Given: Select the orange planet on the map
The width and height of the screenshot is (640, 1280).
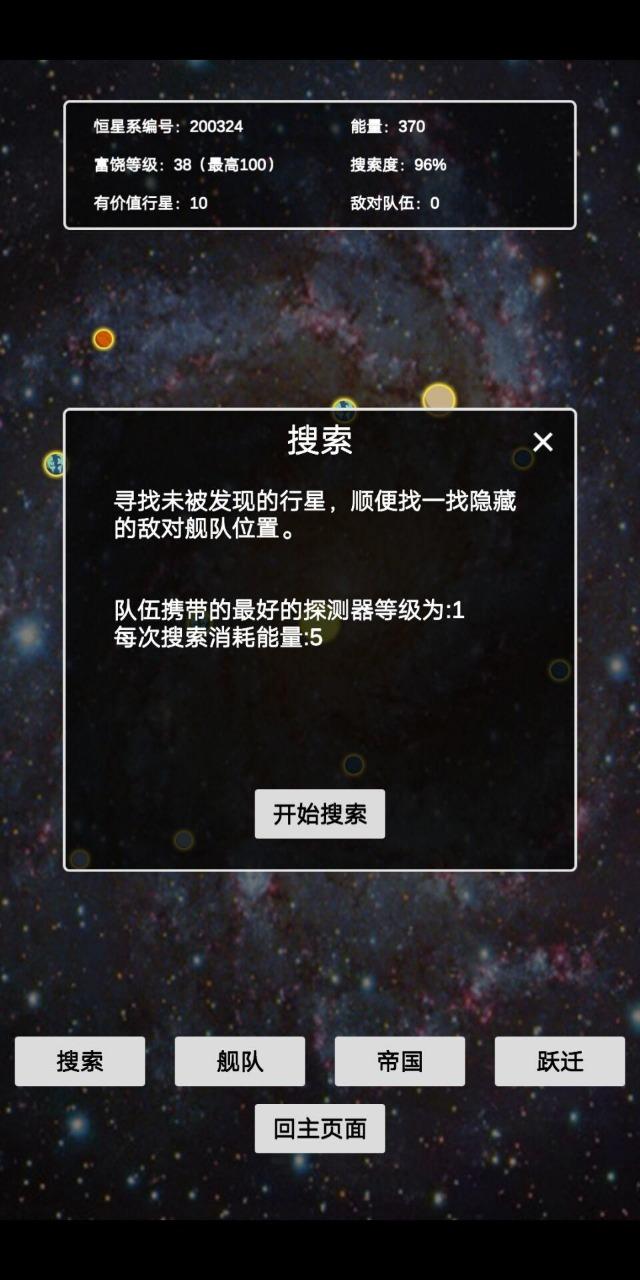Looking at the screenshot, I should (x=104, y=339).
